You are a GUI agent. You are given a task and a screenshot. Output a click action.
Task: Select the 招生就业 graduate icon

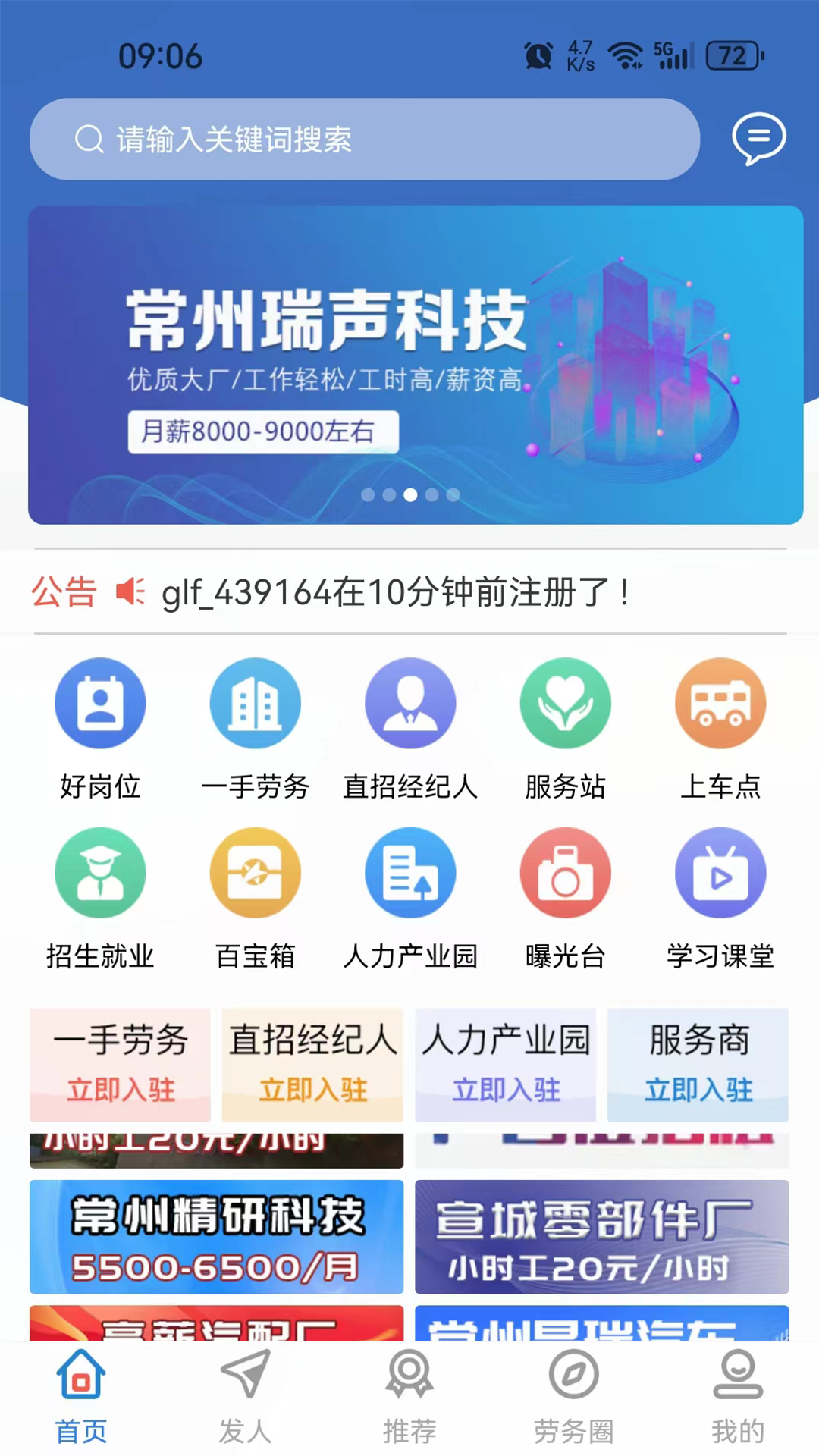(100, 873)
